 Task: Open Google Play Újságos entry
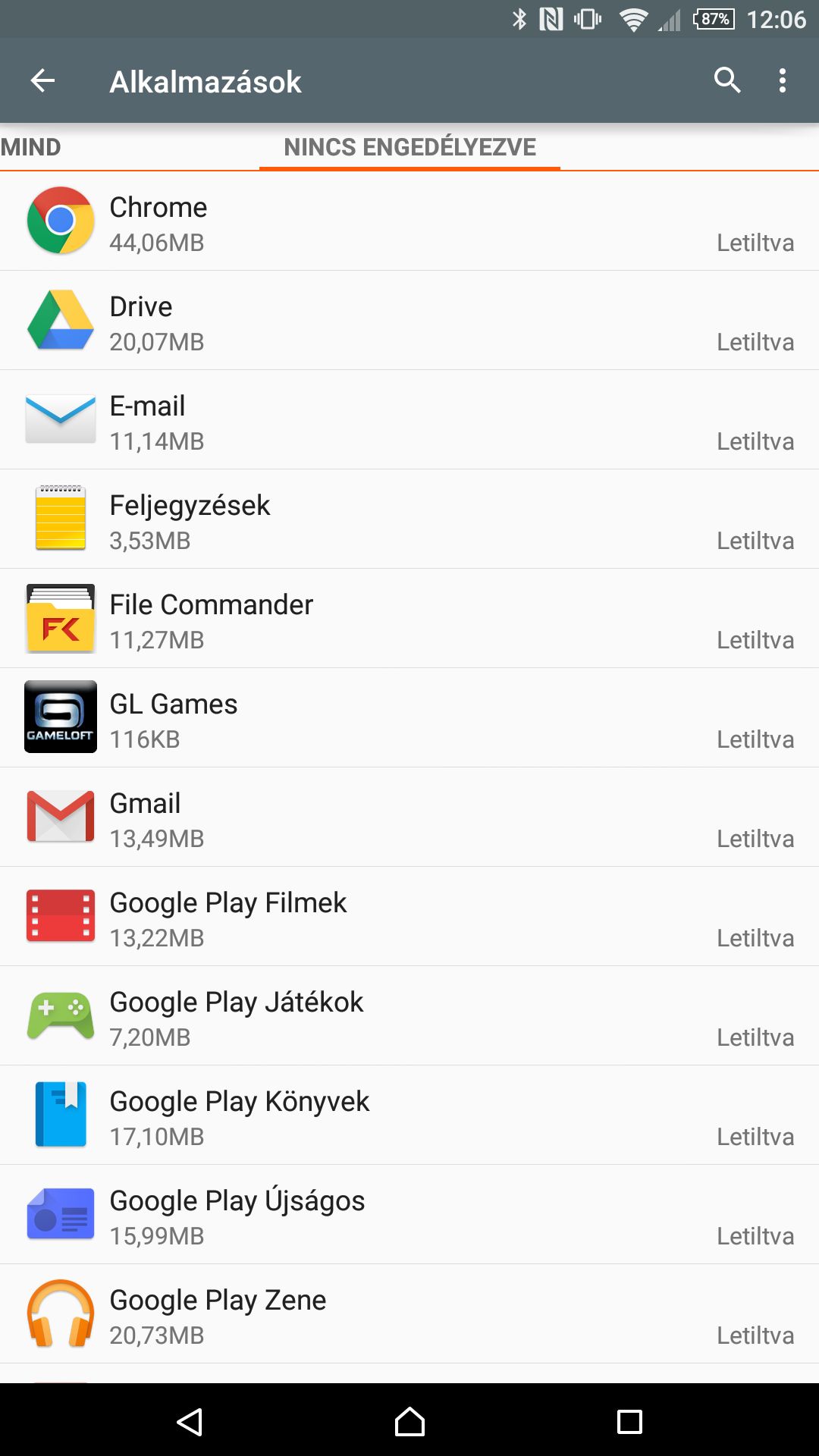coord(409,1214)
